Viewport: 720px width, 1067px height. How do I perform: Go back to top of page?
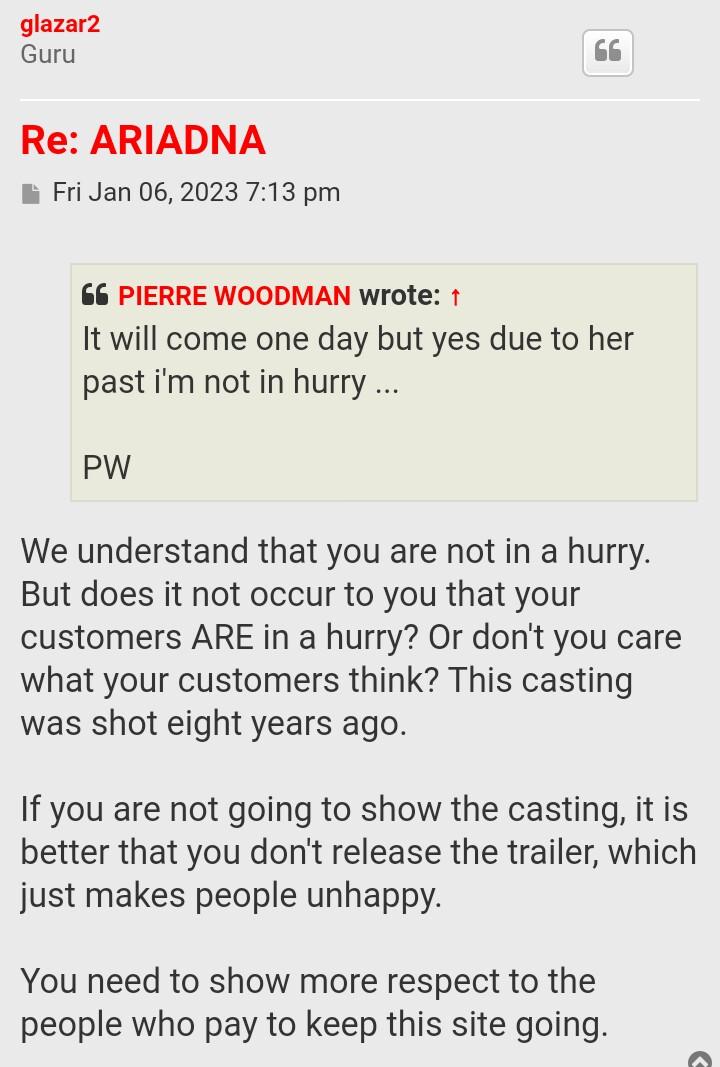pyautogui.click(x=700, y=1058)
